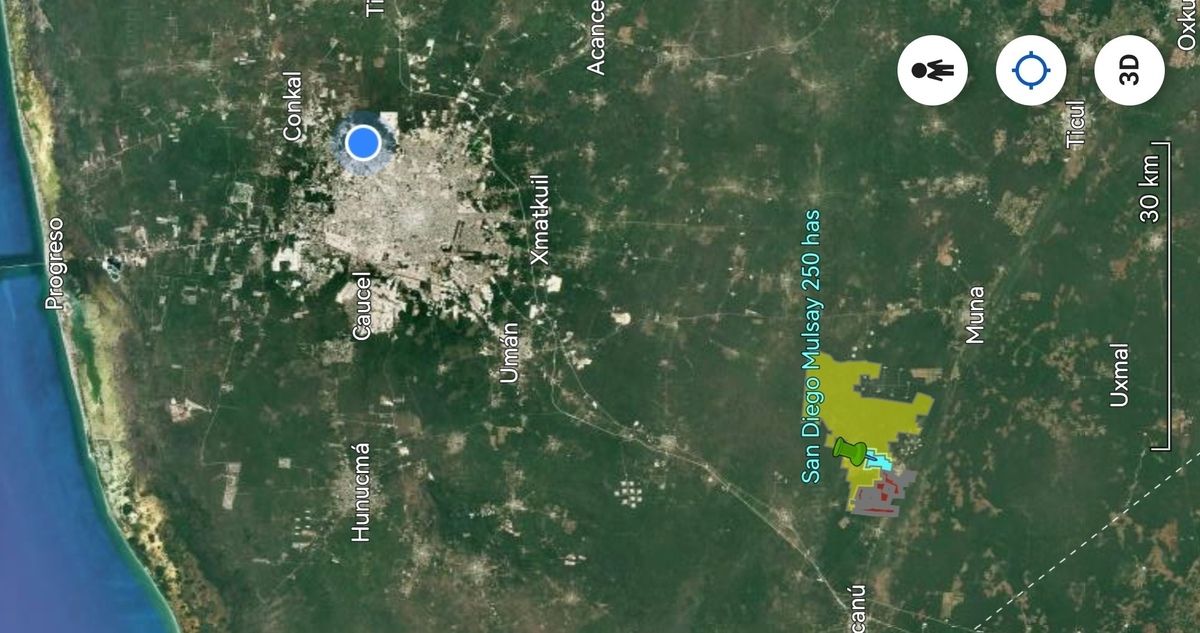Switch the map to 3D view
Viewport: 1200px width, 633px height.
point(1129,70)
